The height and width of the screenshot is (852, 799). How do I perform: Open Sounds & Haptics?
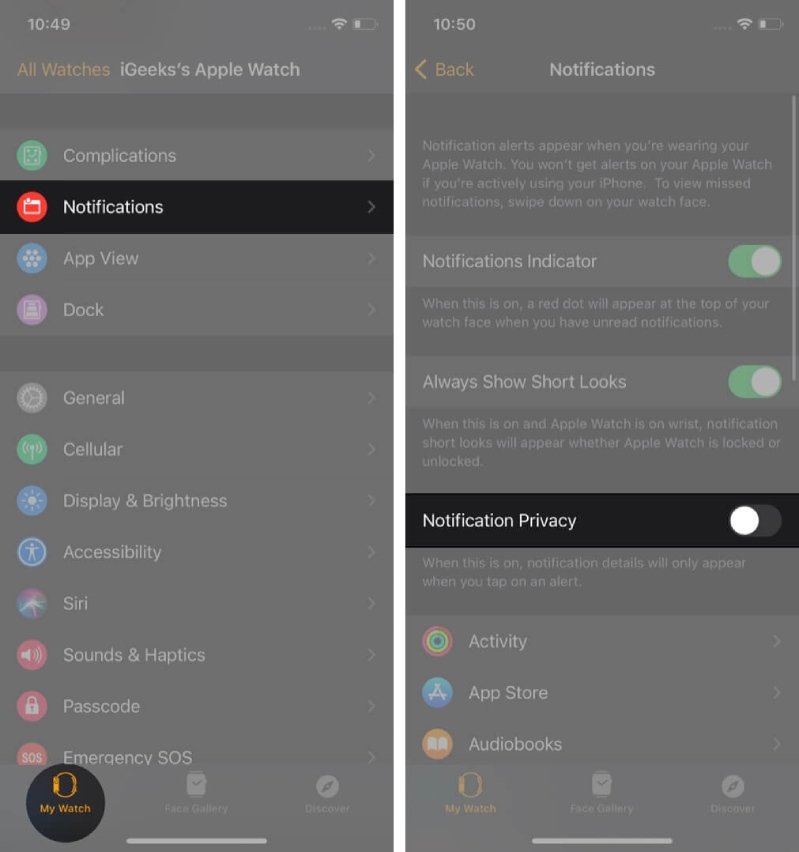[196, 655]
